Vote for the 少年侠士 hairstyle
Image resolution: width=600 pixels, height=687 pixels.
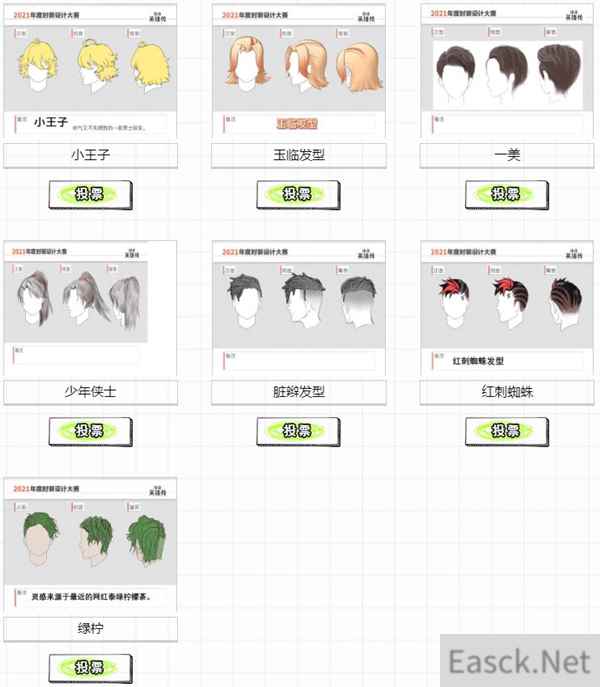[x=90, y=431]
